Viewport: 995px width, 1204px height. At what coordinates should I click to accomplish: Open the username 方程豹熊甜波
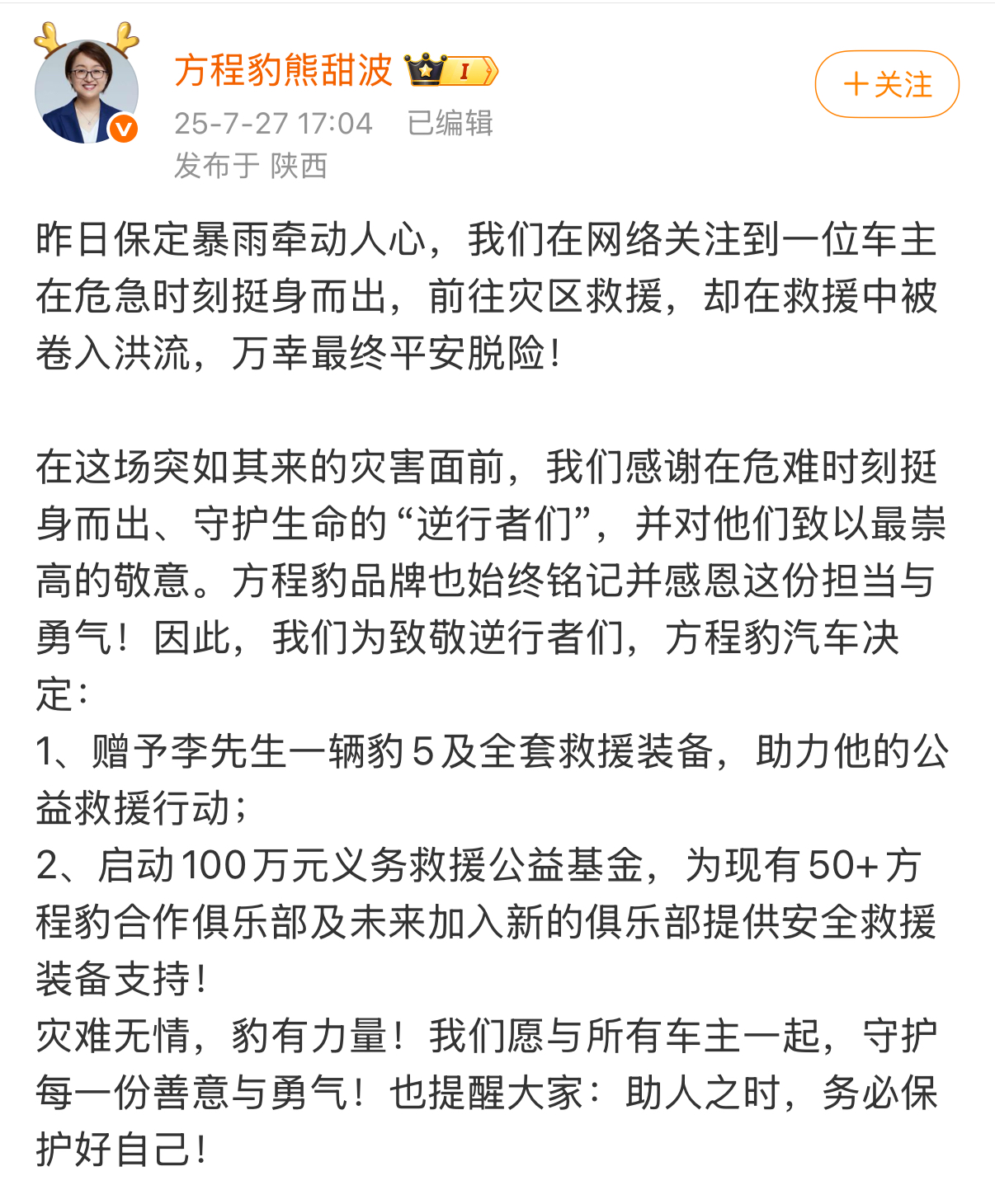(x=283, y=70)
